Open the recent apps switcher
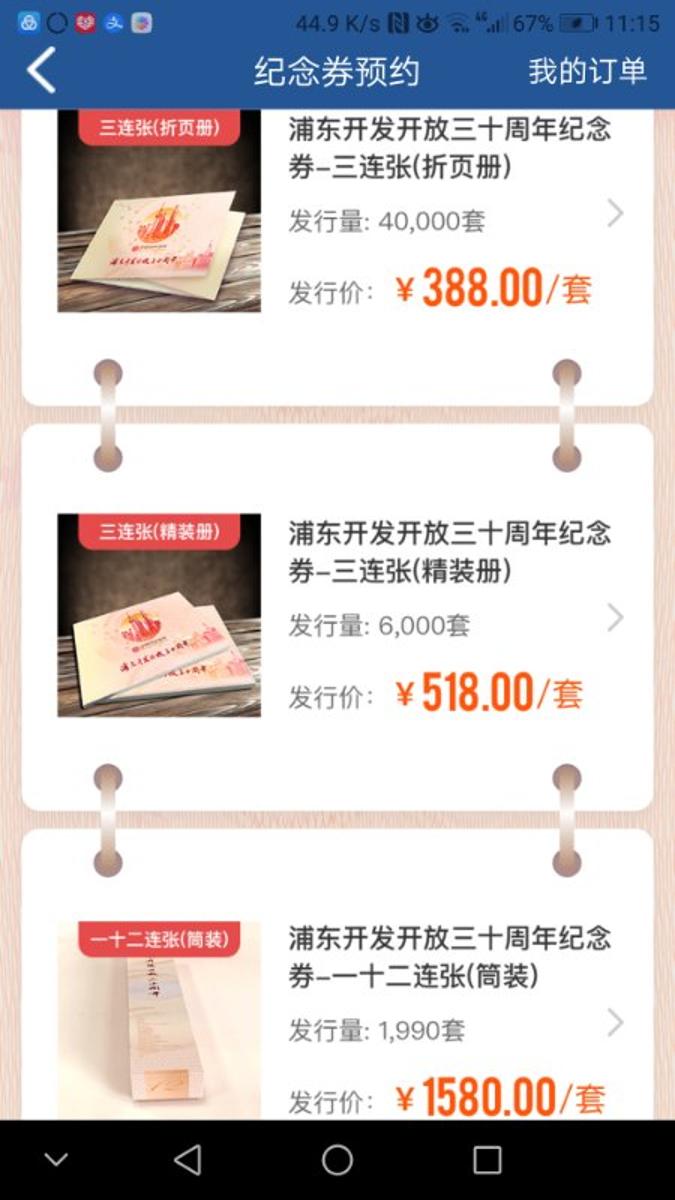The width and height of the screenshot is (675, 1200). coord(487,1160)
